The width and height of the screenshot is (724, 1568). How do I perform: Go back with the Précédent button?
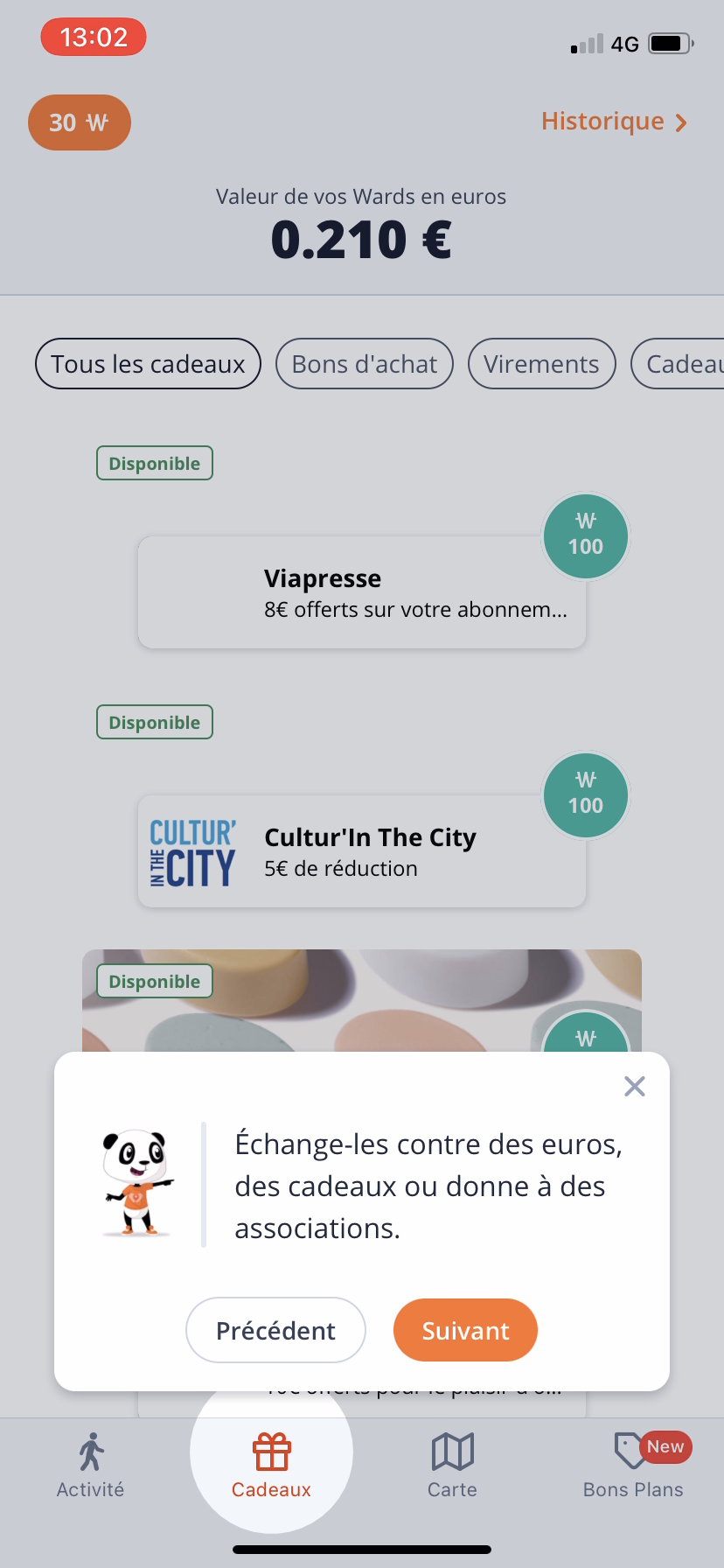click(x=275, y=1330)
